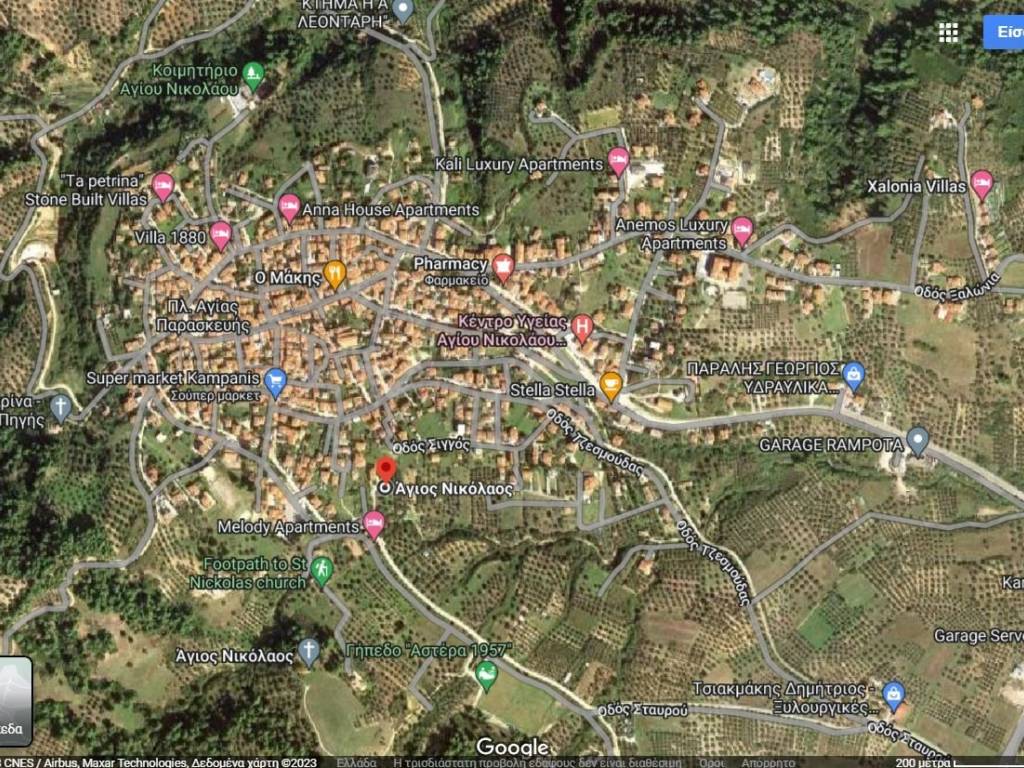Image resolution: width=1024 pixels, height=768 pixels.
Task: Tap the Ο Μάκης restaurant marker
Action: click(x=335, y=274)
